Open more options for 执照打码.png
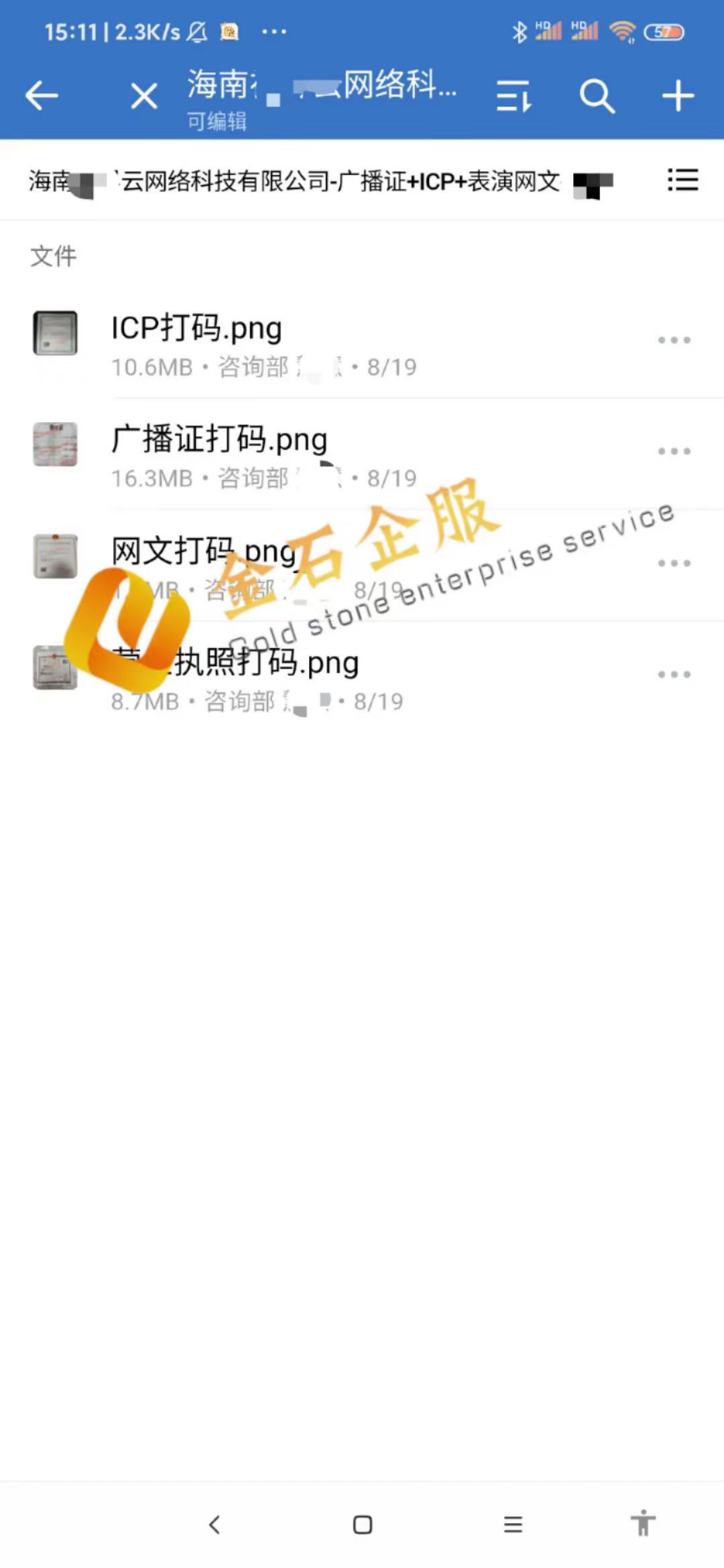The width and height of the screenshot is (724, 1568). [674, 675]
